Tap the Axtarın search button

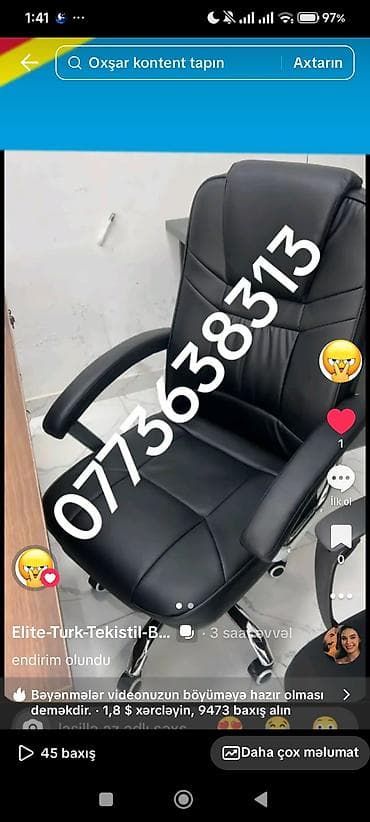pyautogui.click(x=318, y=63)
